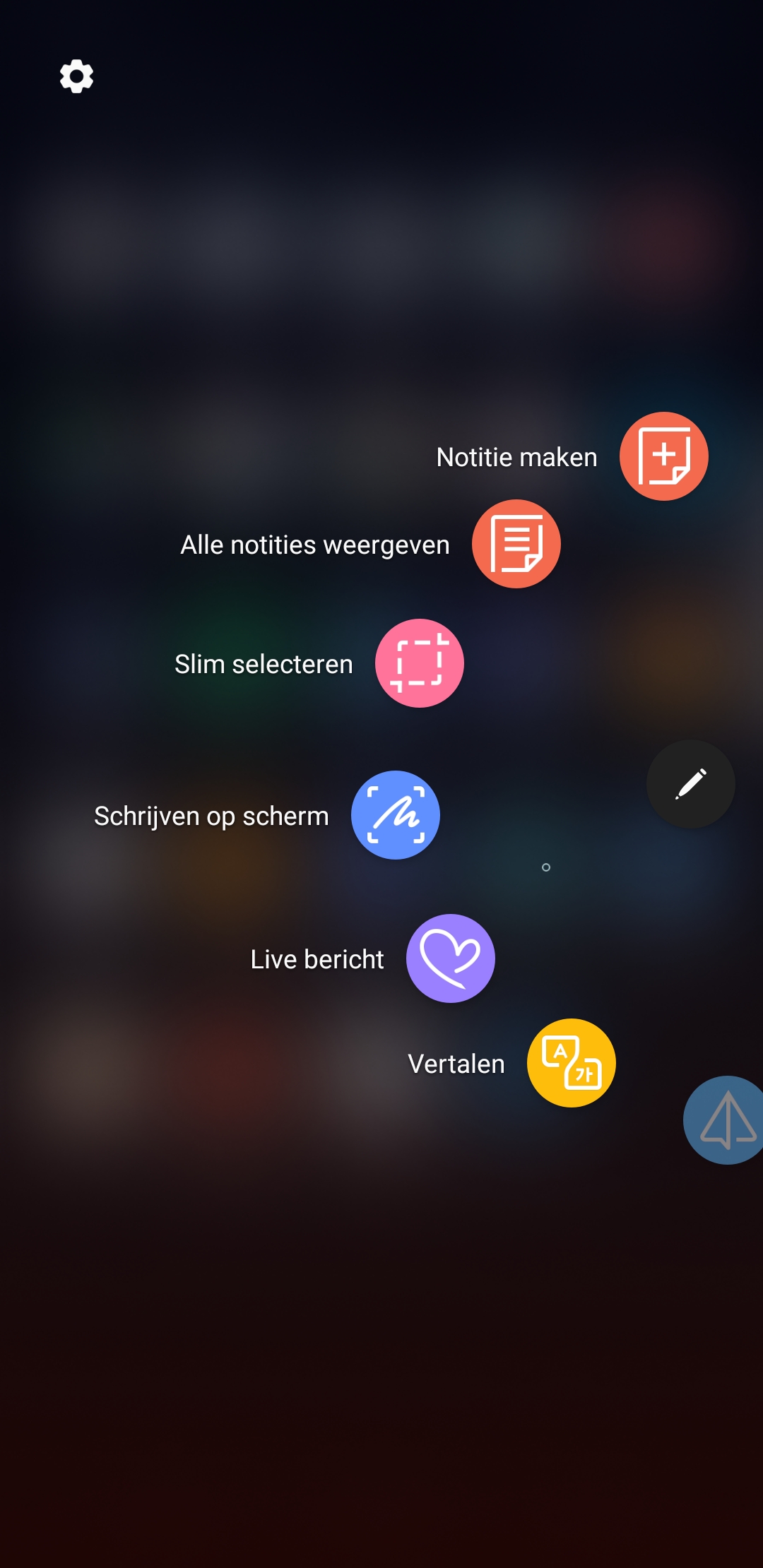The image size is (763, 1568).
Task: Open the blue paper plane shortcut
Action: [723, 1120]
